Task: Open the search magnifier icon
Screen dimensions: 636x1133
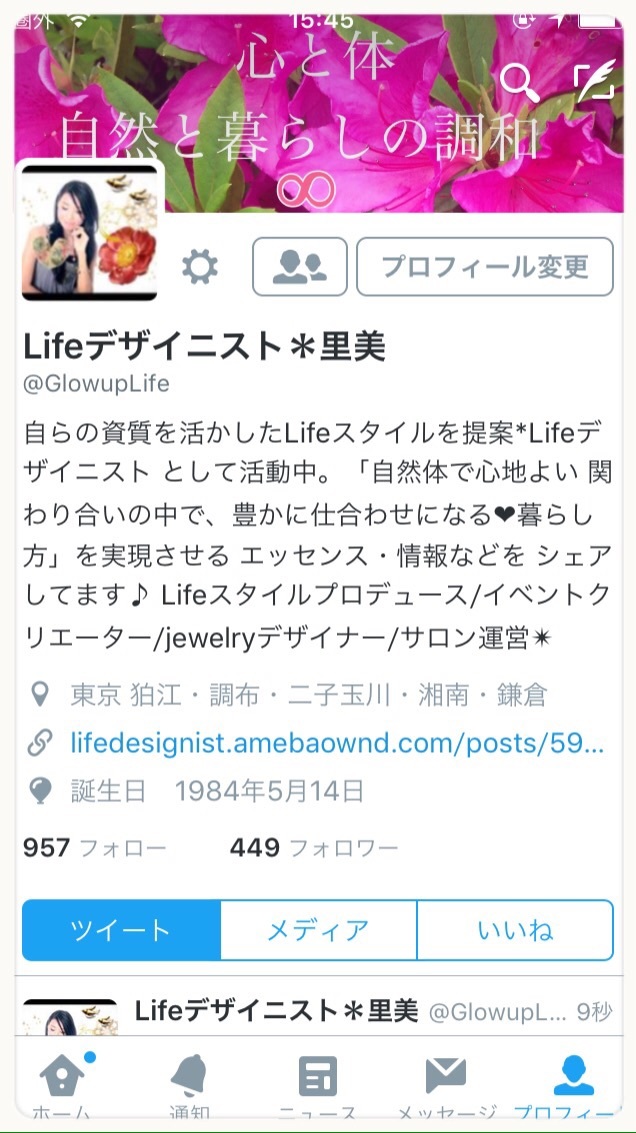Action: [519, 82]
